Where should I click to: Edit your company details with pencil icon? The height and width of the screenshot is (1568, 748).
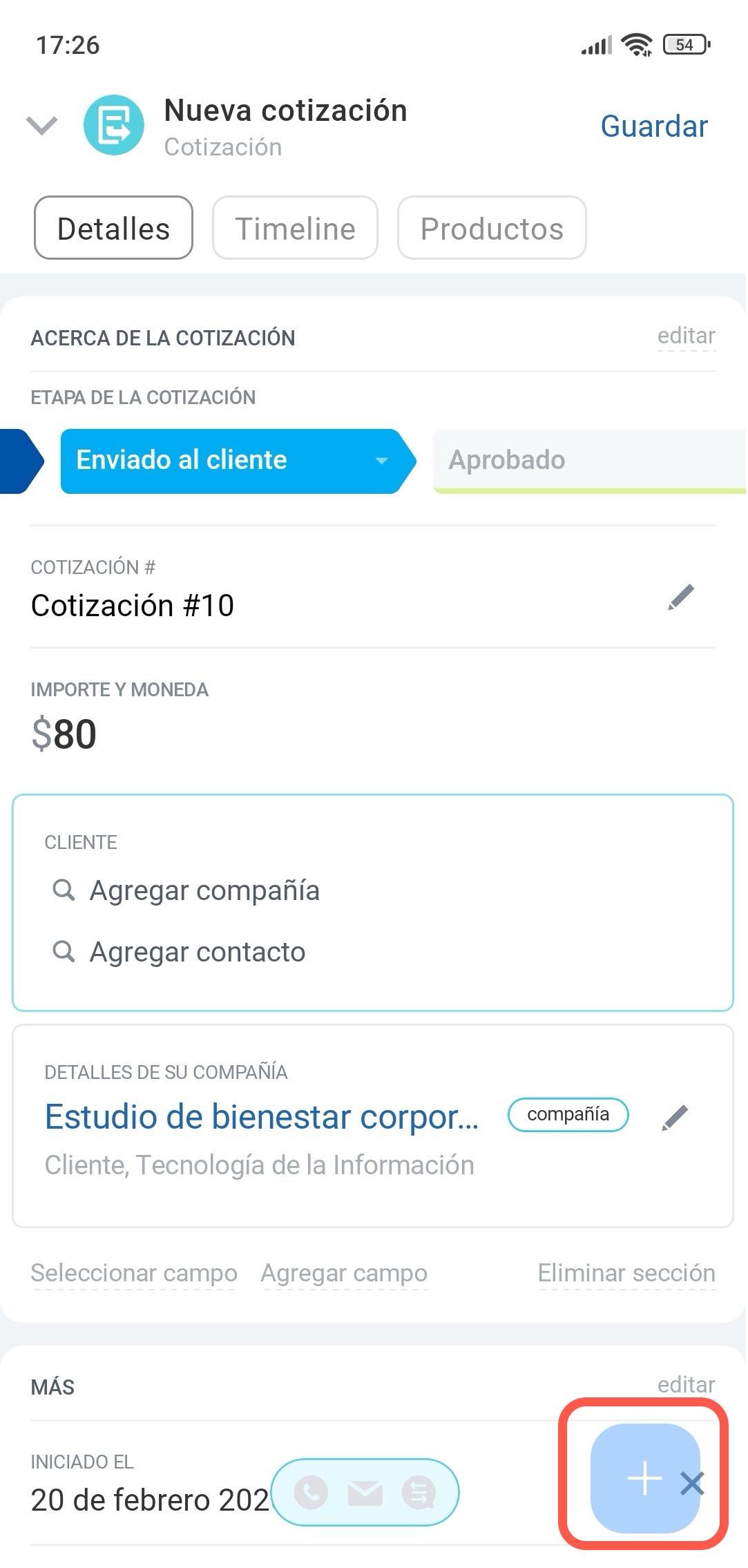coord(675,1118)
